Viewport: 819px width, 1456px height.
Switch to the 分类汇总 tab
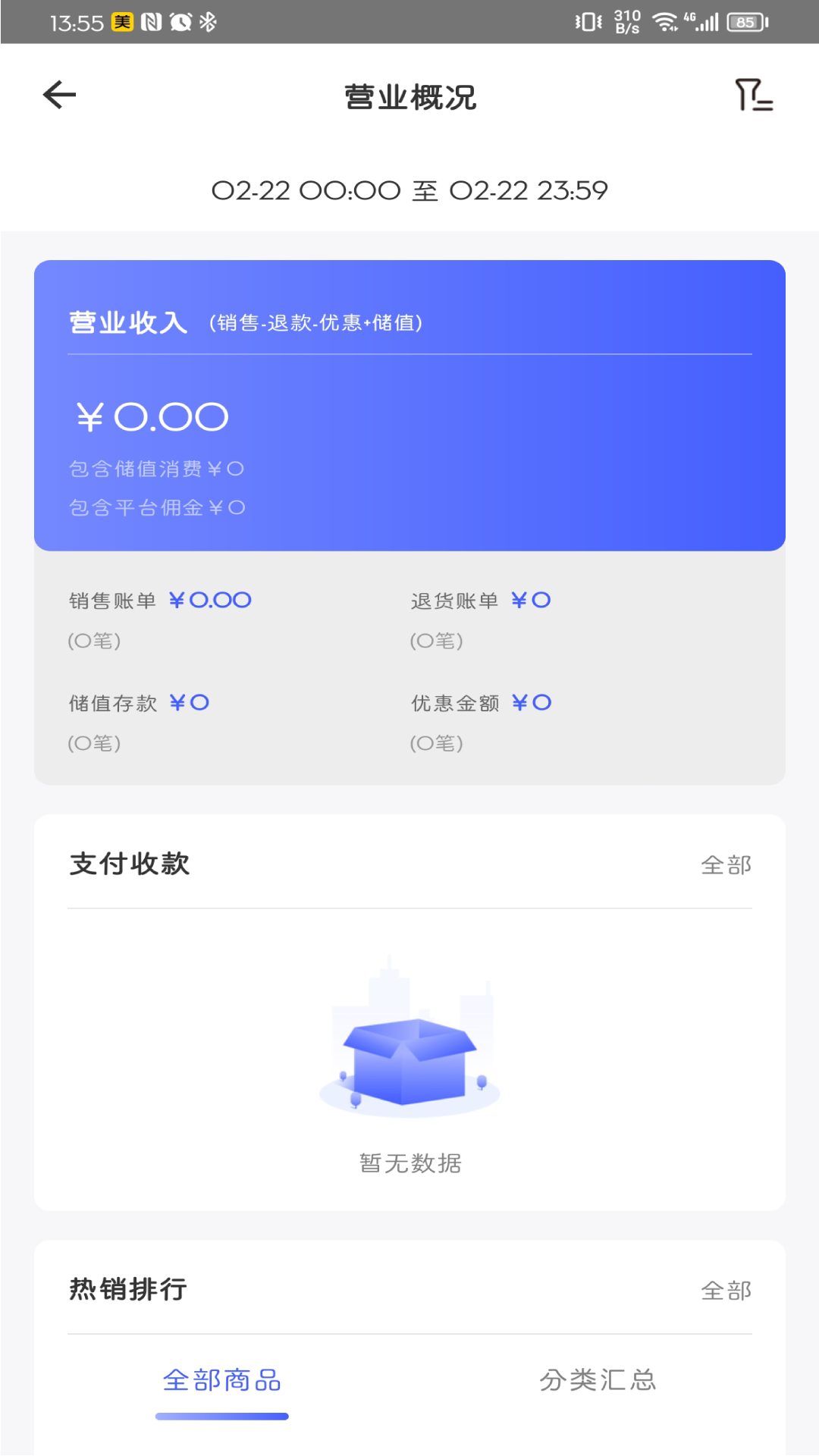[598, 1380]
